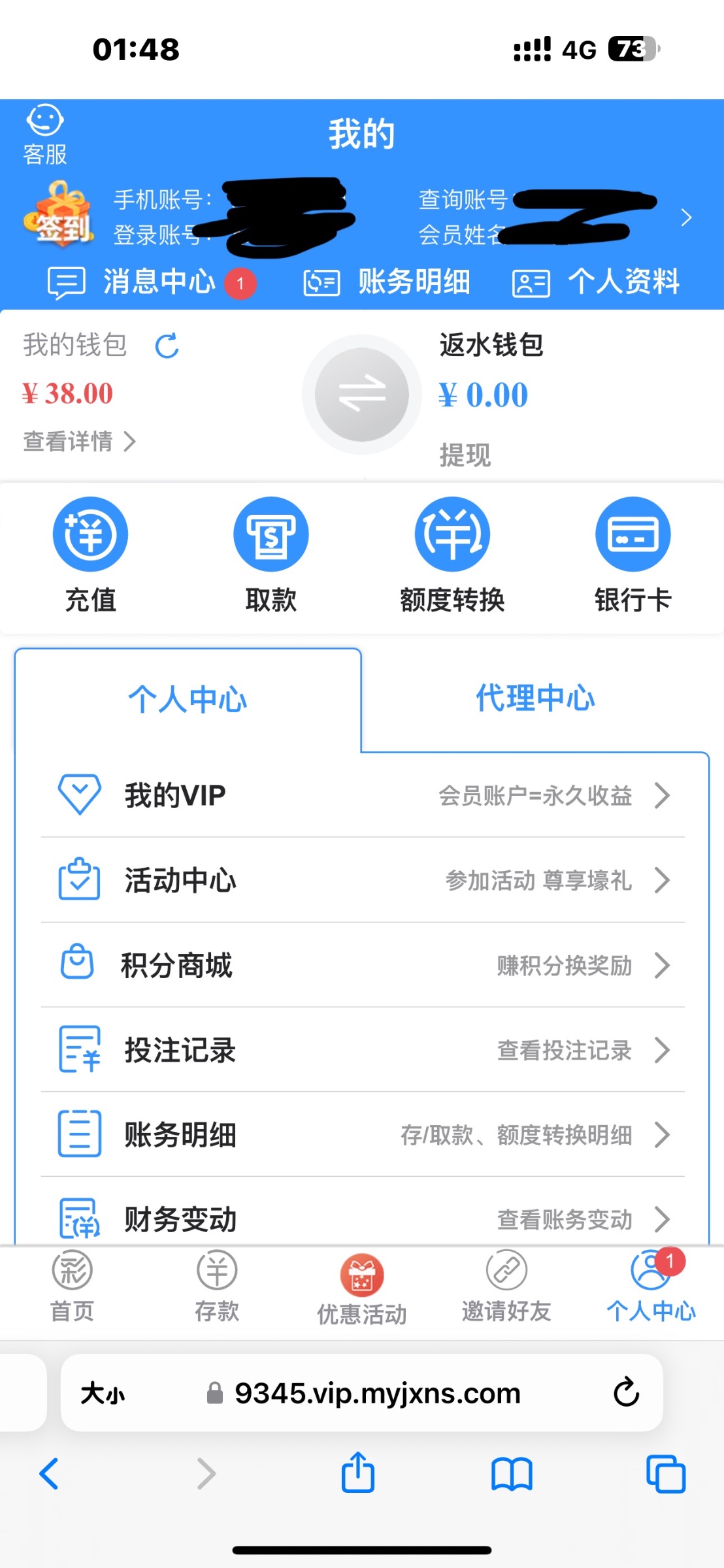Open 取款 withdrawal
The height and width of the screenshot is (1568, 724).
coord(271,555)
